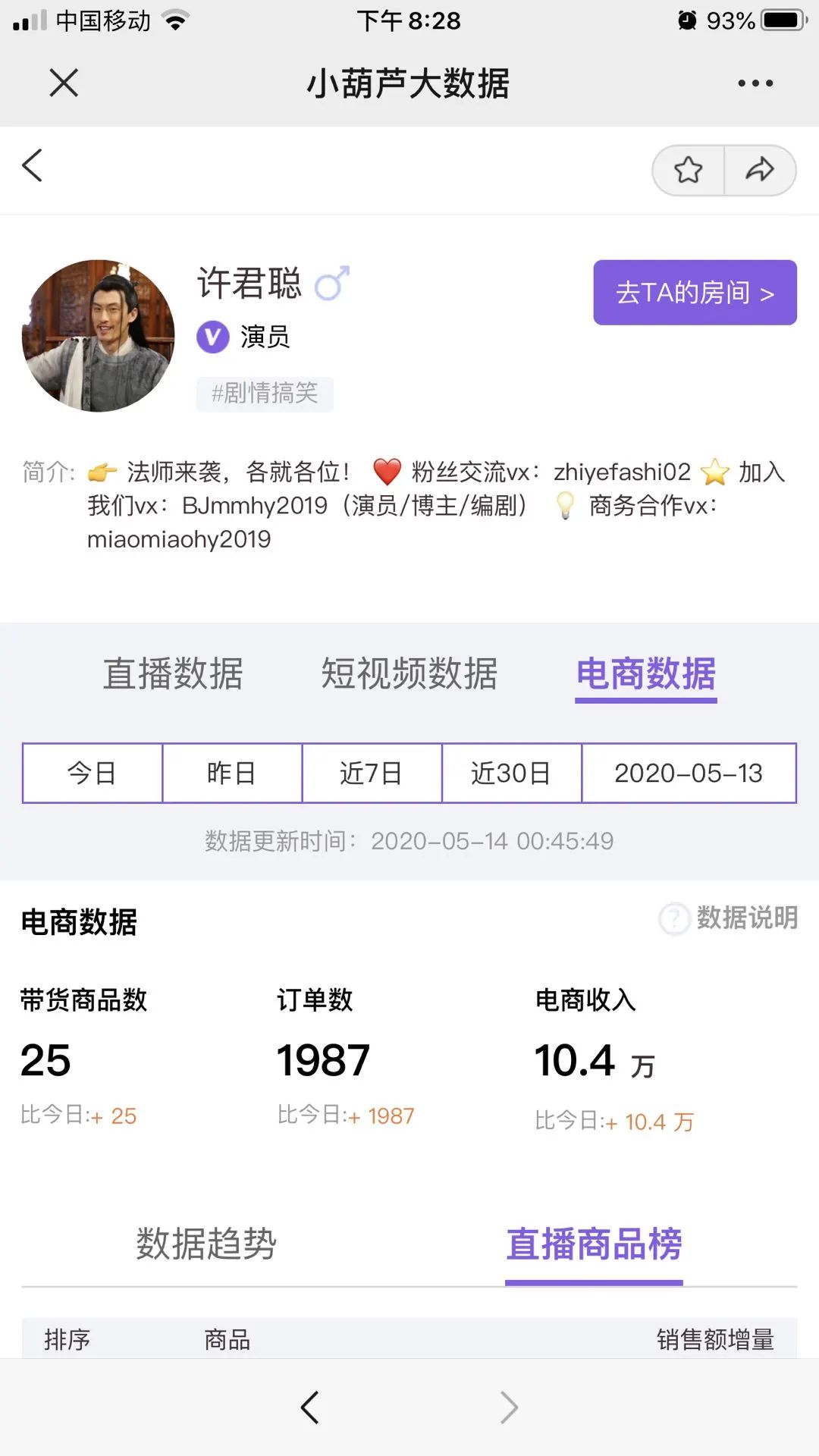
Task: Select the 直播商品榜 tab
Action: 594,1244
